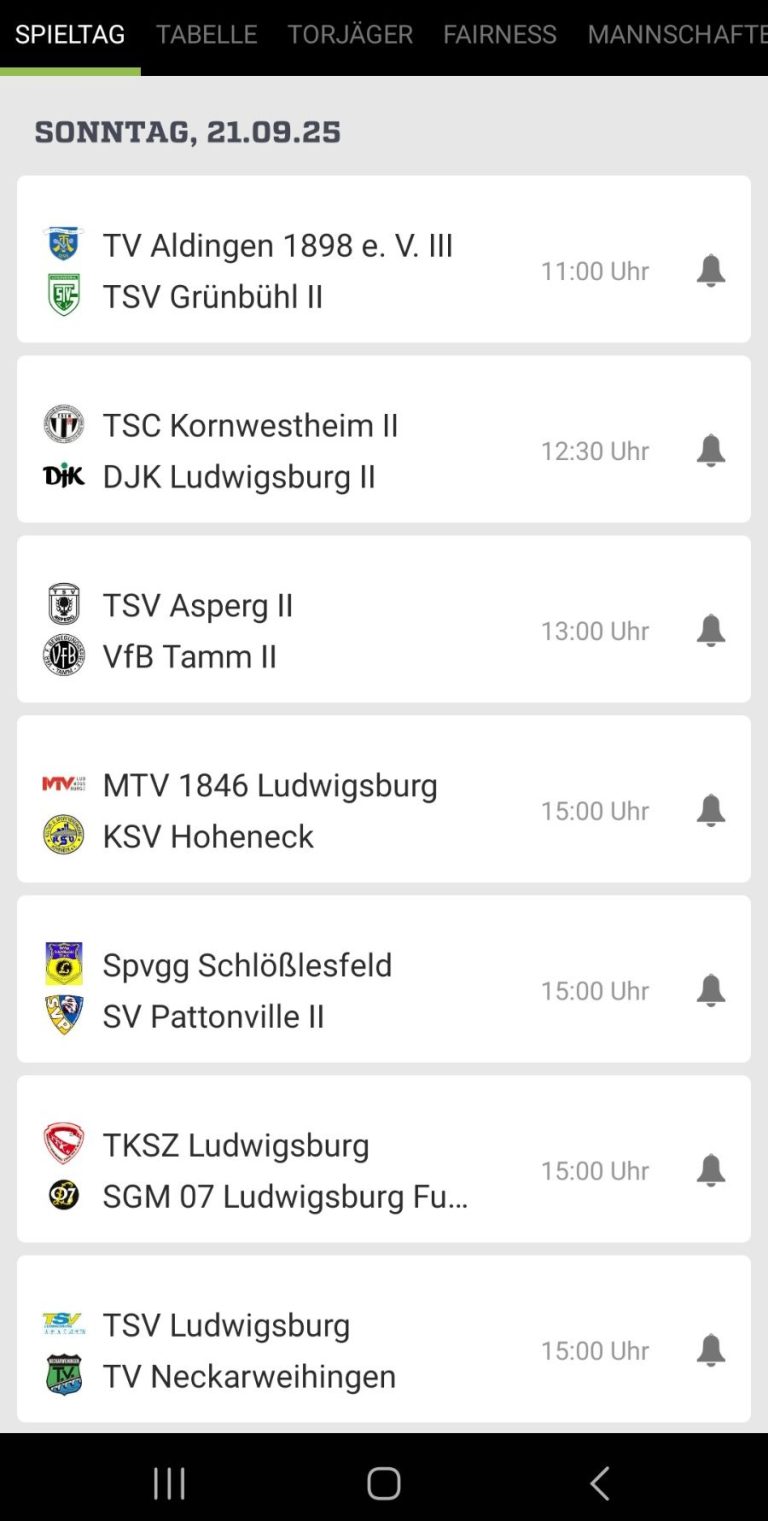Tap the bell for TSC Kornwestheim II match
The height and width of the screenshot is (1521, 768).
click(710, 450)
